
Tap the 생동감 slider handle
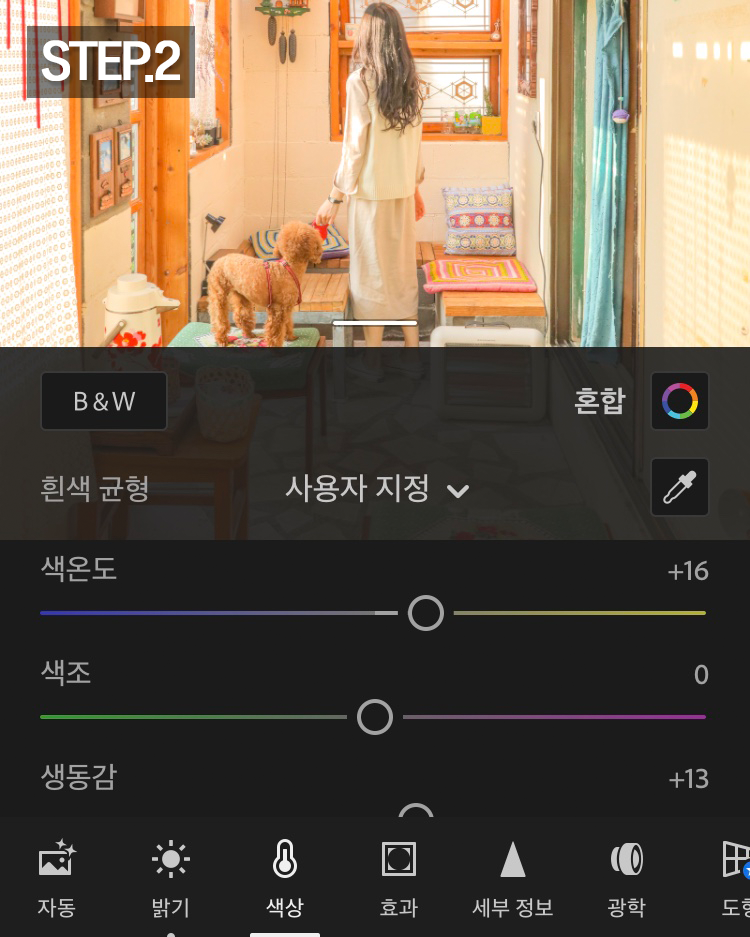(416, 813)
